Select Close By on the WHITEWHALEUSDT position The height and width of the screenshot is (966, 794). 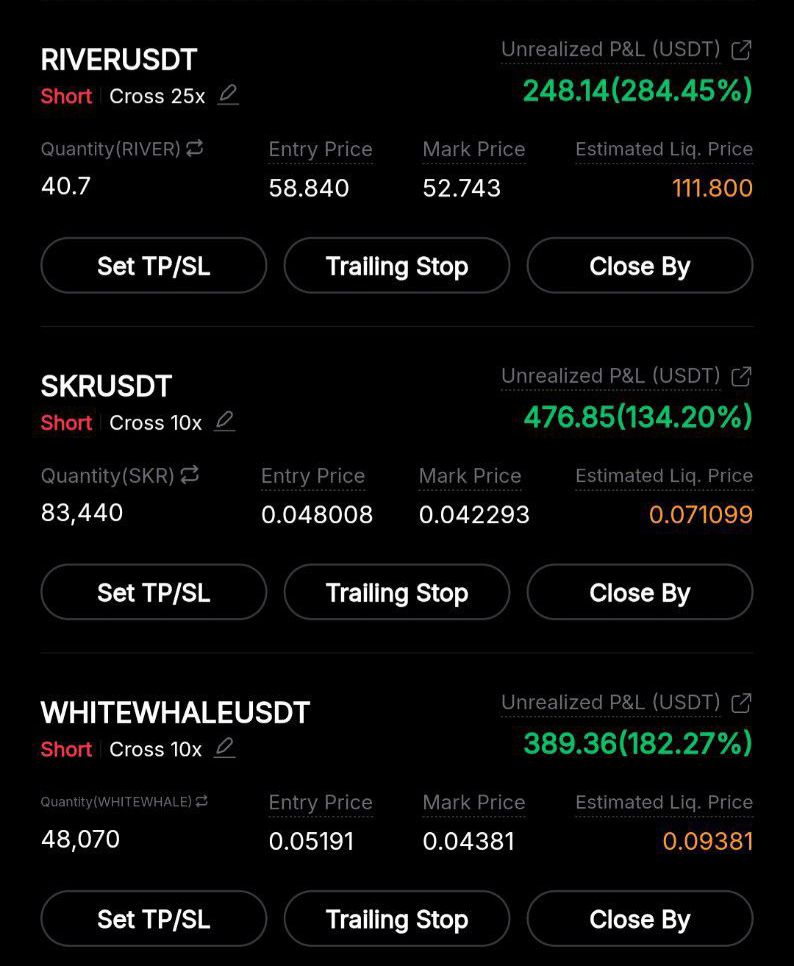pos(640,919)
